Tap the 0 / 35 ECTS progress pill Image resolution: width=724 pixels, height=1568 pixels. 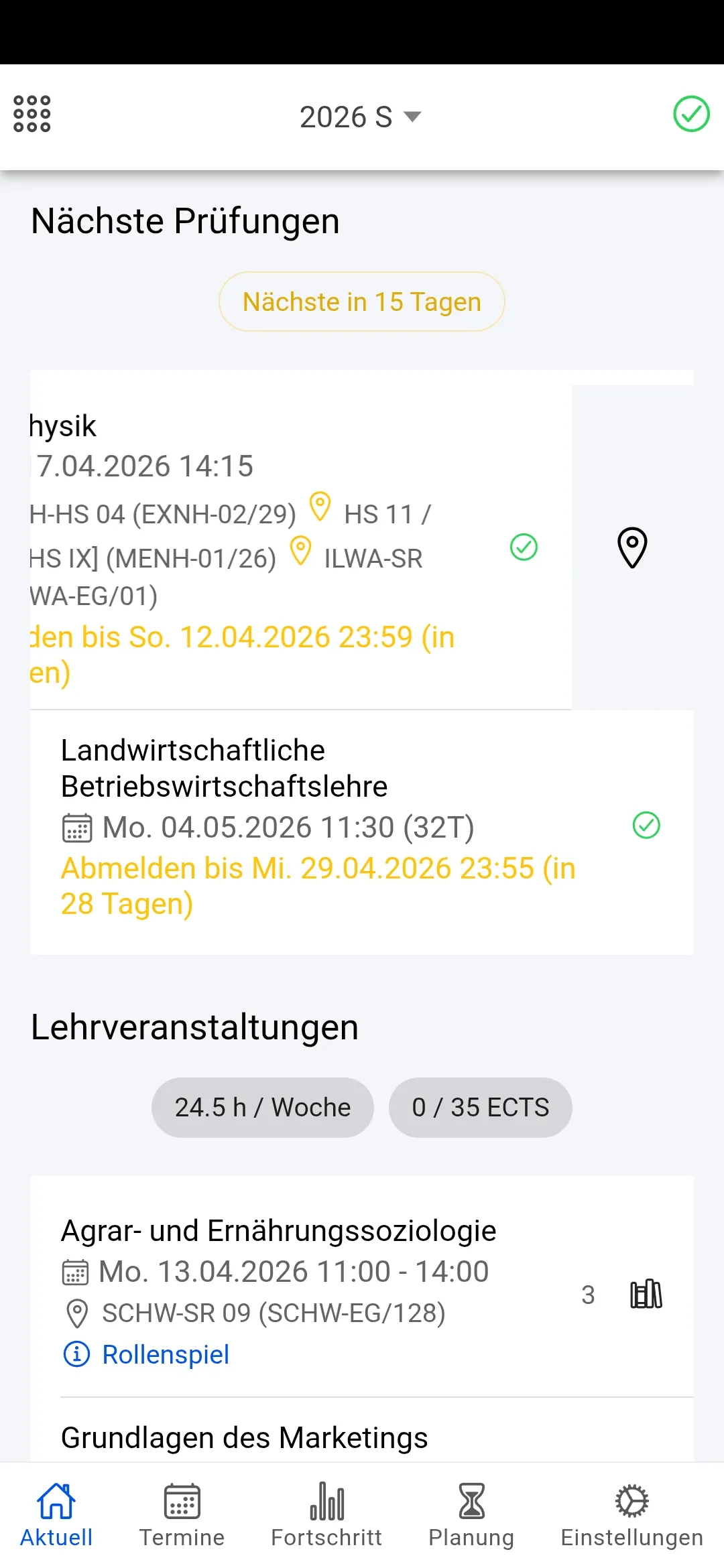click(481, 1107)
